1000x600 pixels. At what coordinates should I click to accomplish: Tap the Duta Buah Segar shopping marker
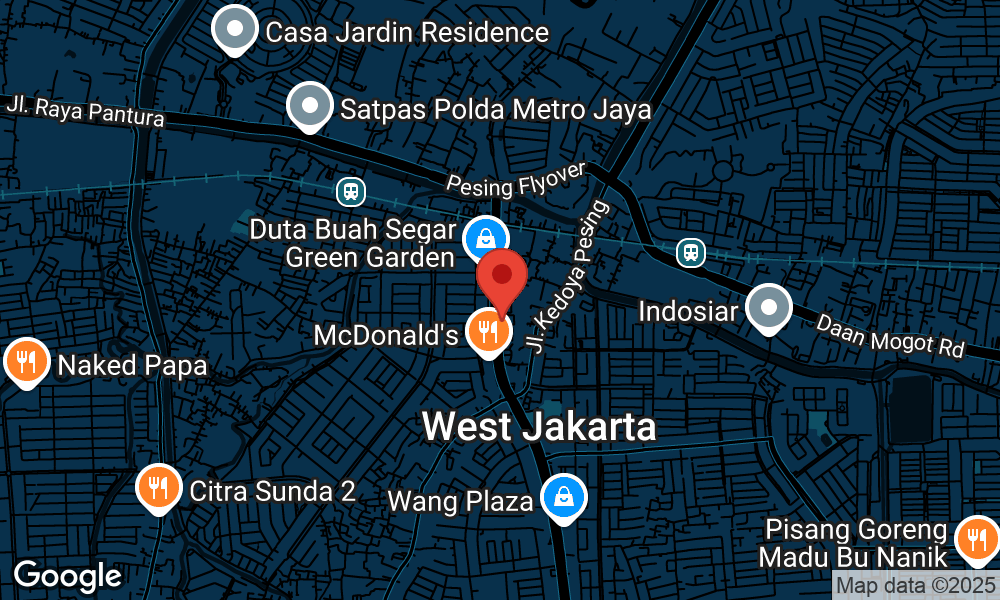tap(485, 239)
